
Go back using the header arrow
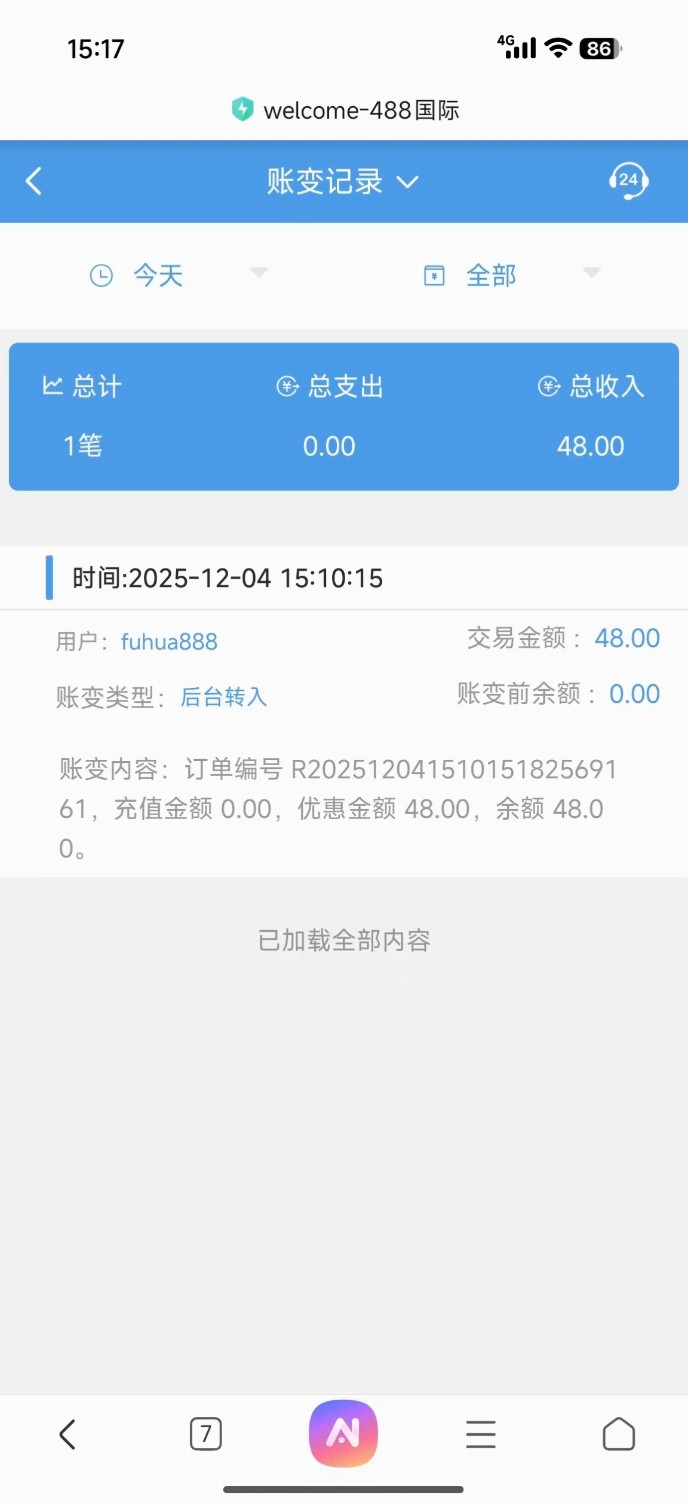pyautogui.click(x=34, y=181)
